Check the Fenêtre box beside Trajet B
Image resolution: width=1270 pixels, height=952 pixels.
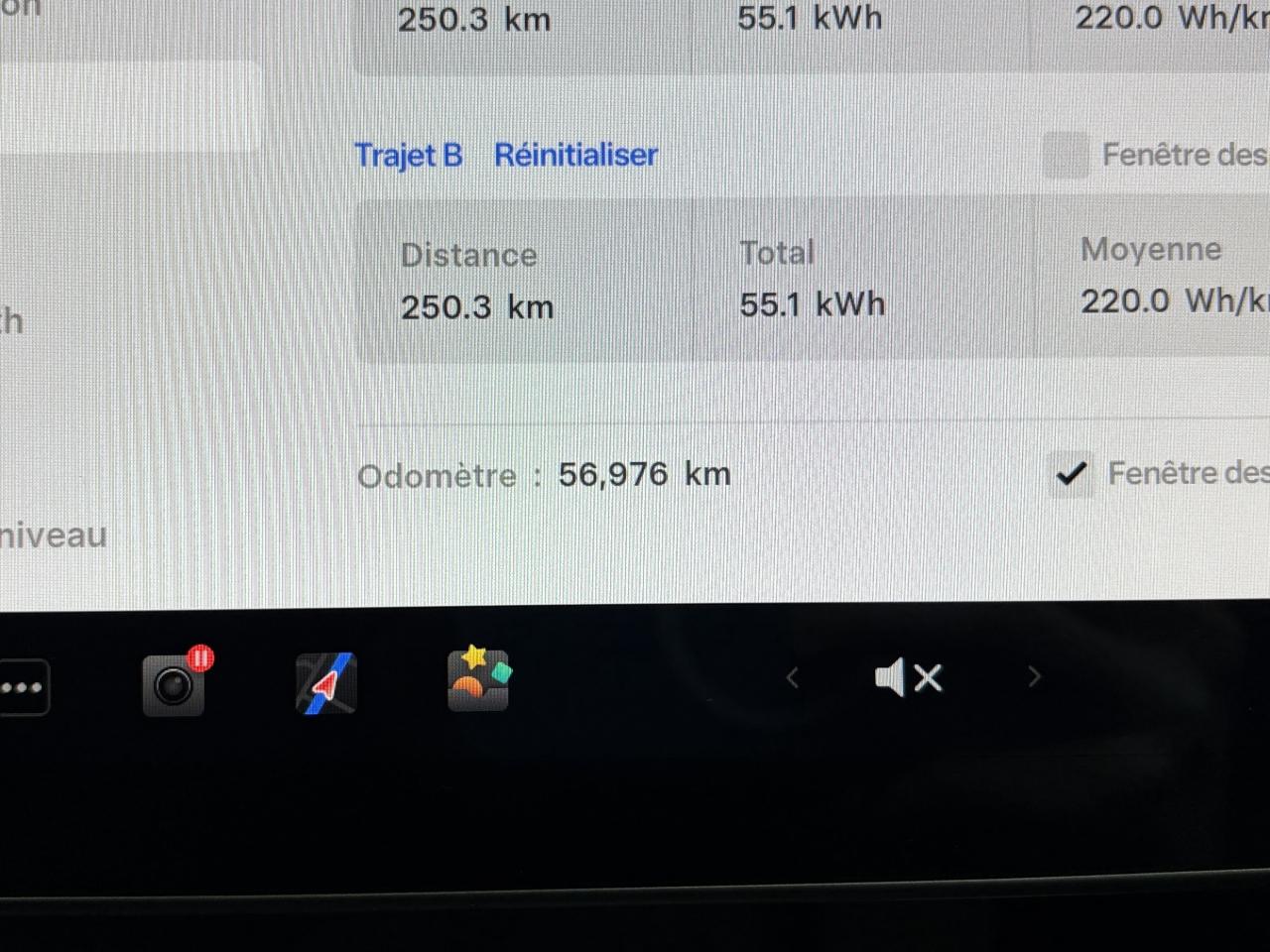(x=1067, y=156)
